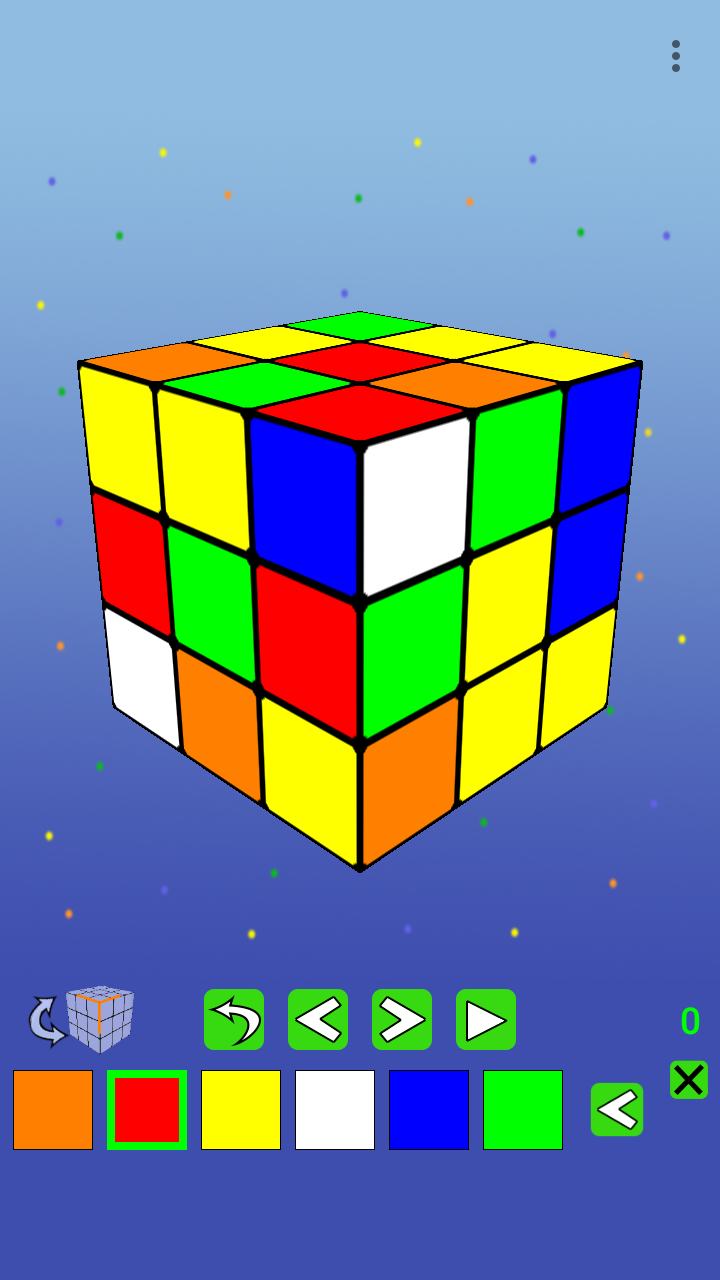Tap the back arrow beside the color palette

pyautogui.click(x=617, y=1110)
